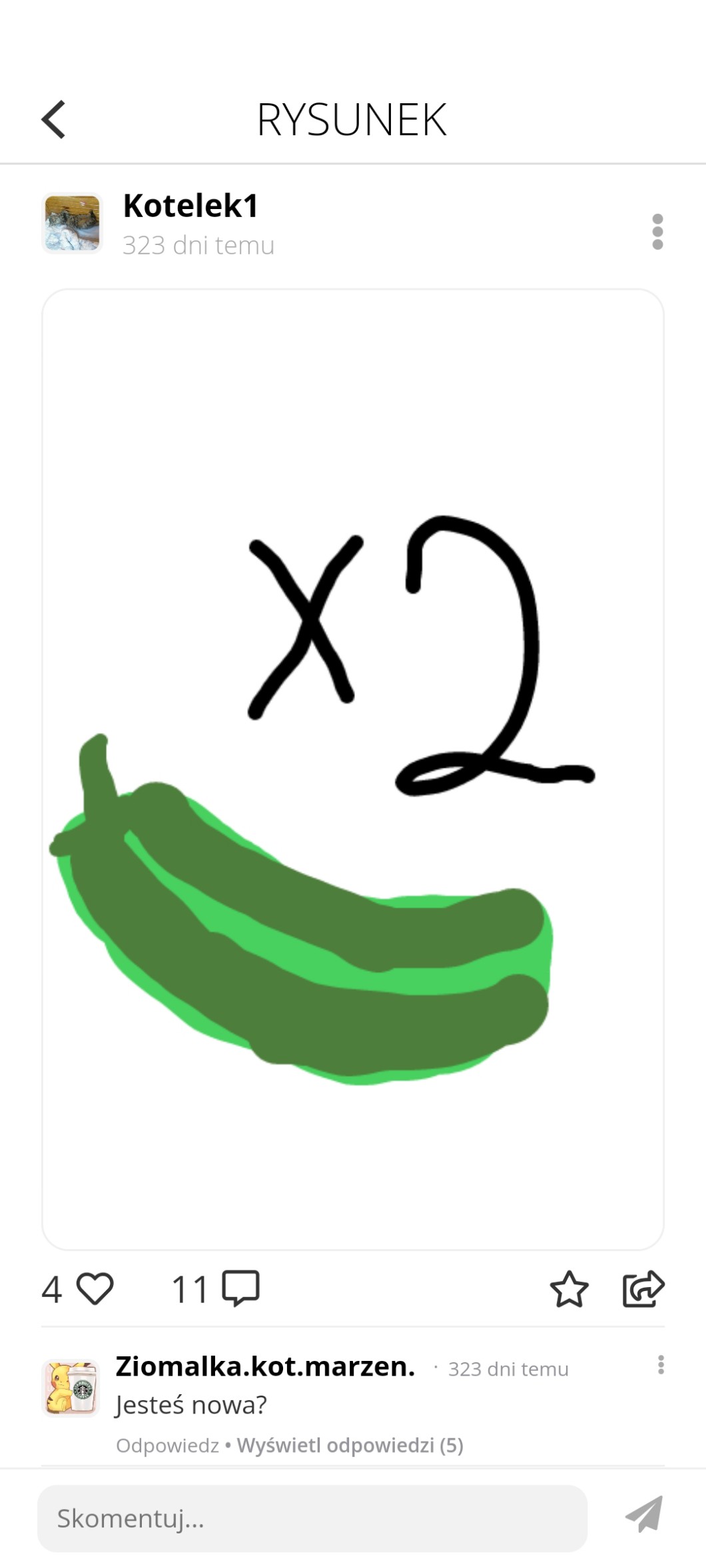706x1568 pixels.
Task: Open the x2 cucumber drawing
Action: [352, 769]
